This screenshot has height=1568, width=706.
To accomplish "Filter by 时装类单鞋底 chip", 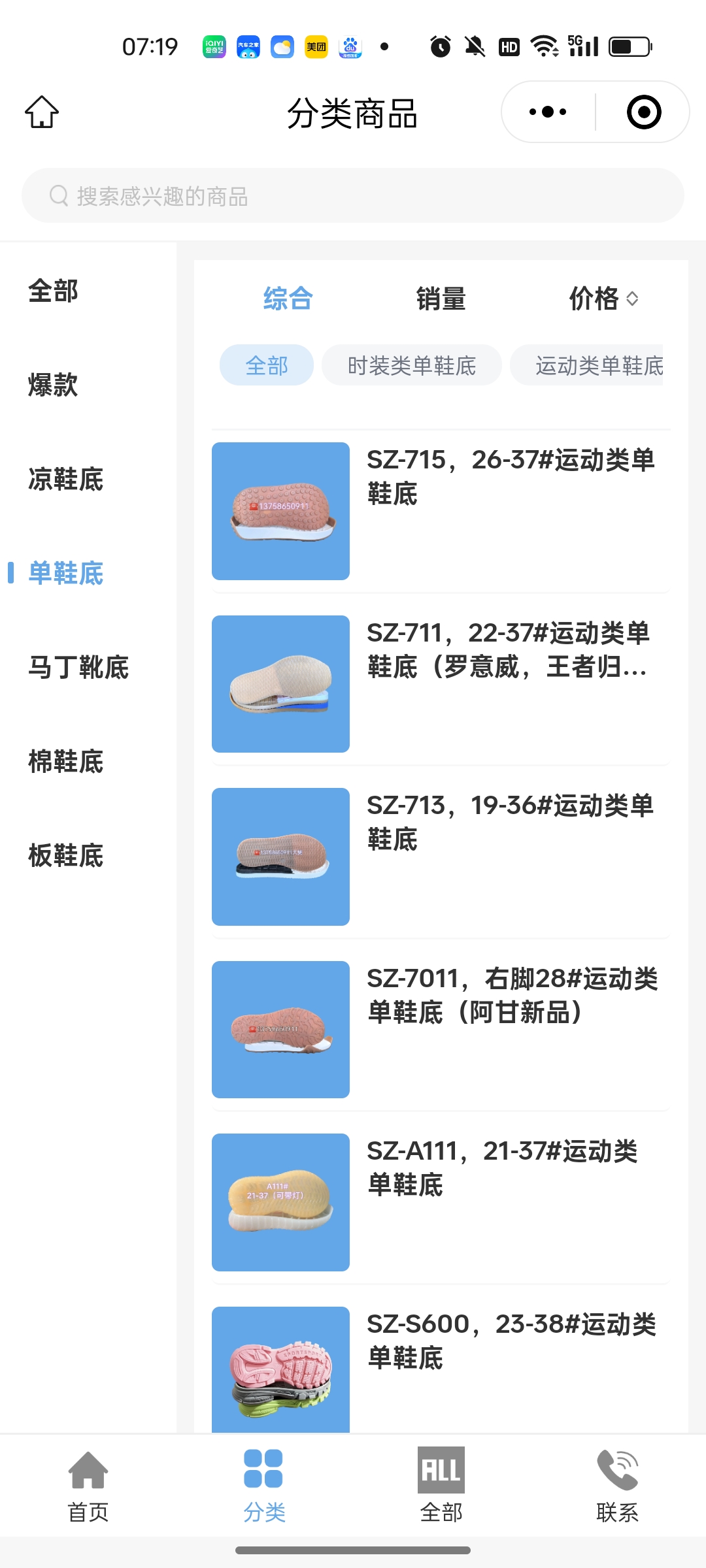I will coord(411,365).
